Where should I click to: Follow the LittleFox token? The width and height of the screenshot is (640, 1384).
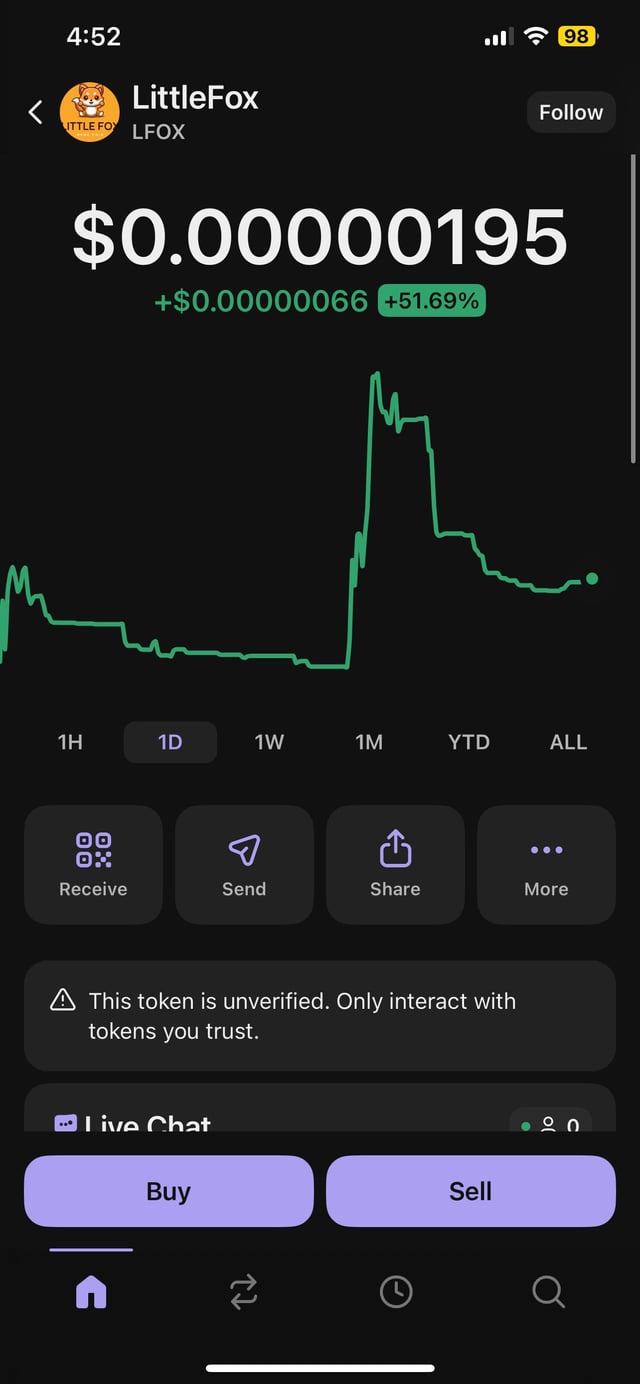[570, 113]
